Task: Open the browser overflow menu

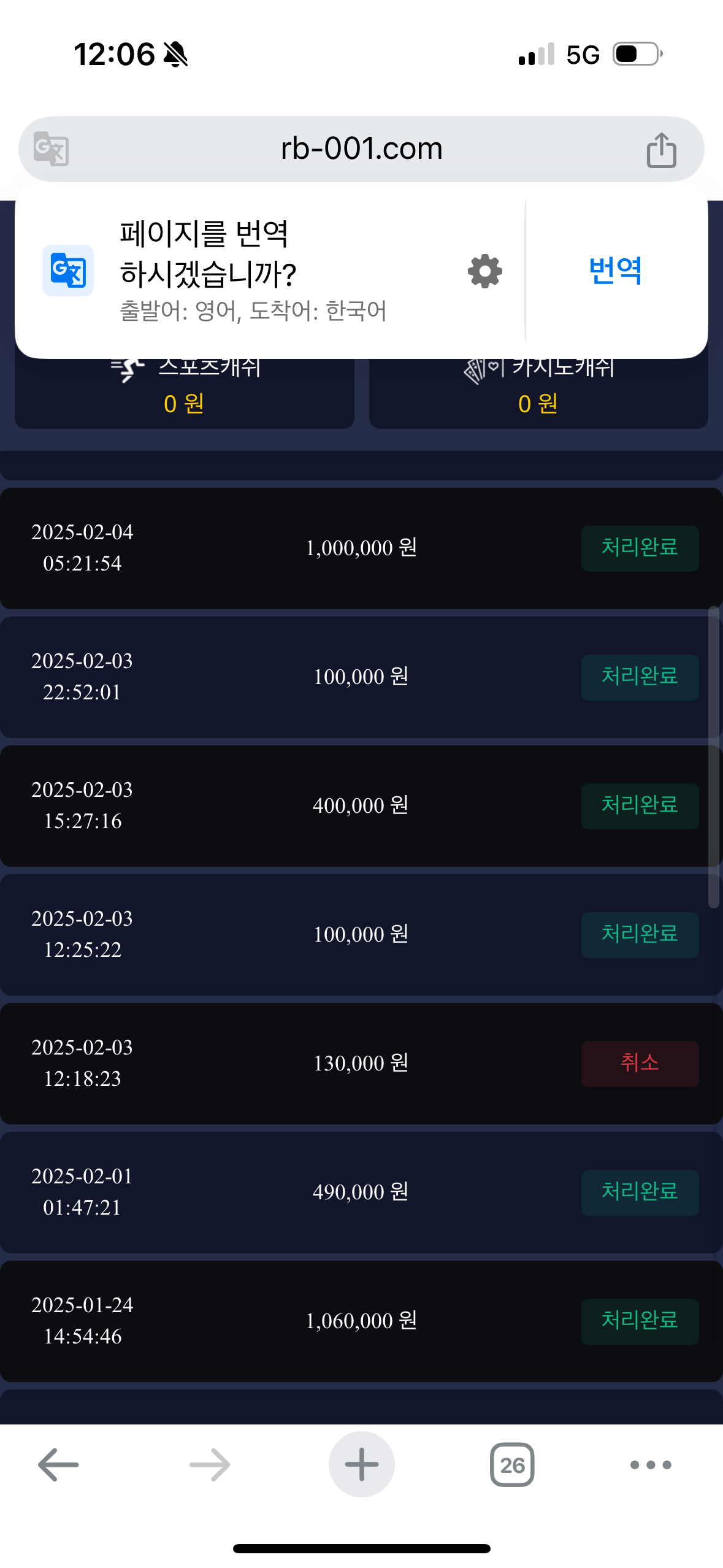Action: pyautogui.click(x=651, y=1464)
